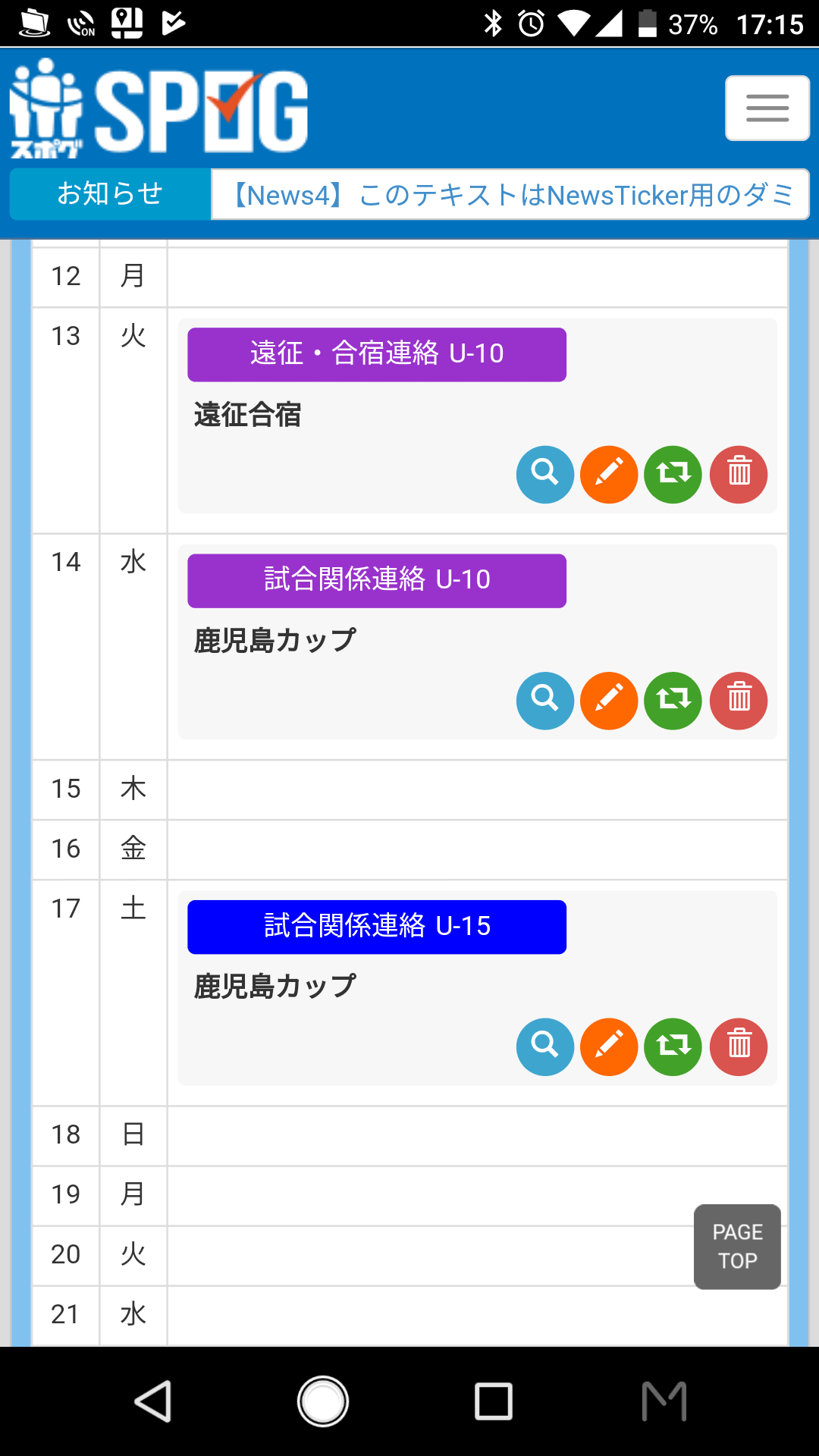This screenshot has width=819, height=1456.
Task: Delete the 遠征合宿 event on the 13th
Action: [739, 475]
